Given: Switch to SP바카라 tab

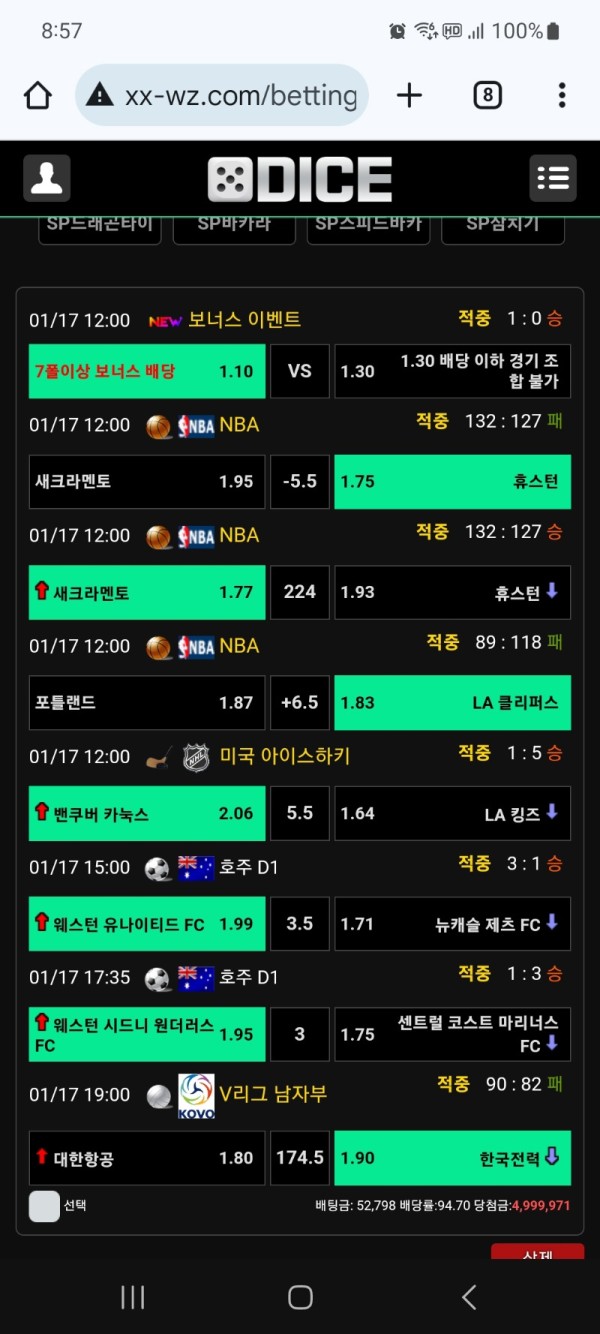Looking at the screenshot, I should point(234,226).
